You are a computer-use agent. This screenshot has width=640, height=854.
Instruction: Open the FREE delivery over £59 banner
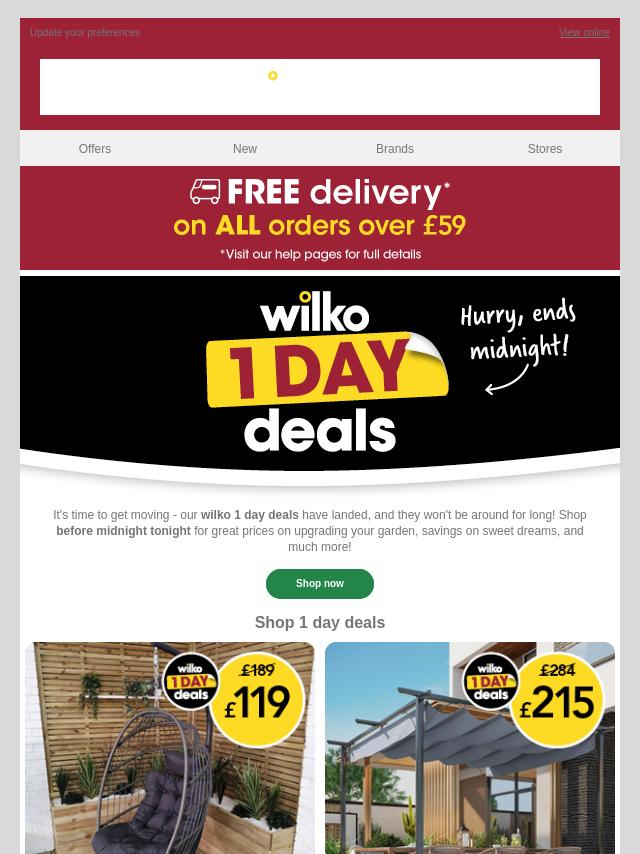[320, 219]
